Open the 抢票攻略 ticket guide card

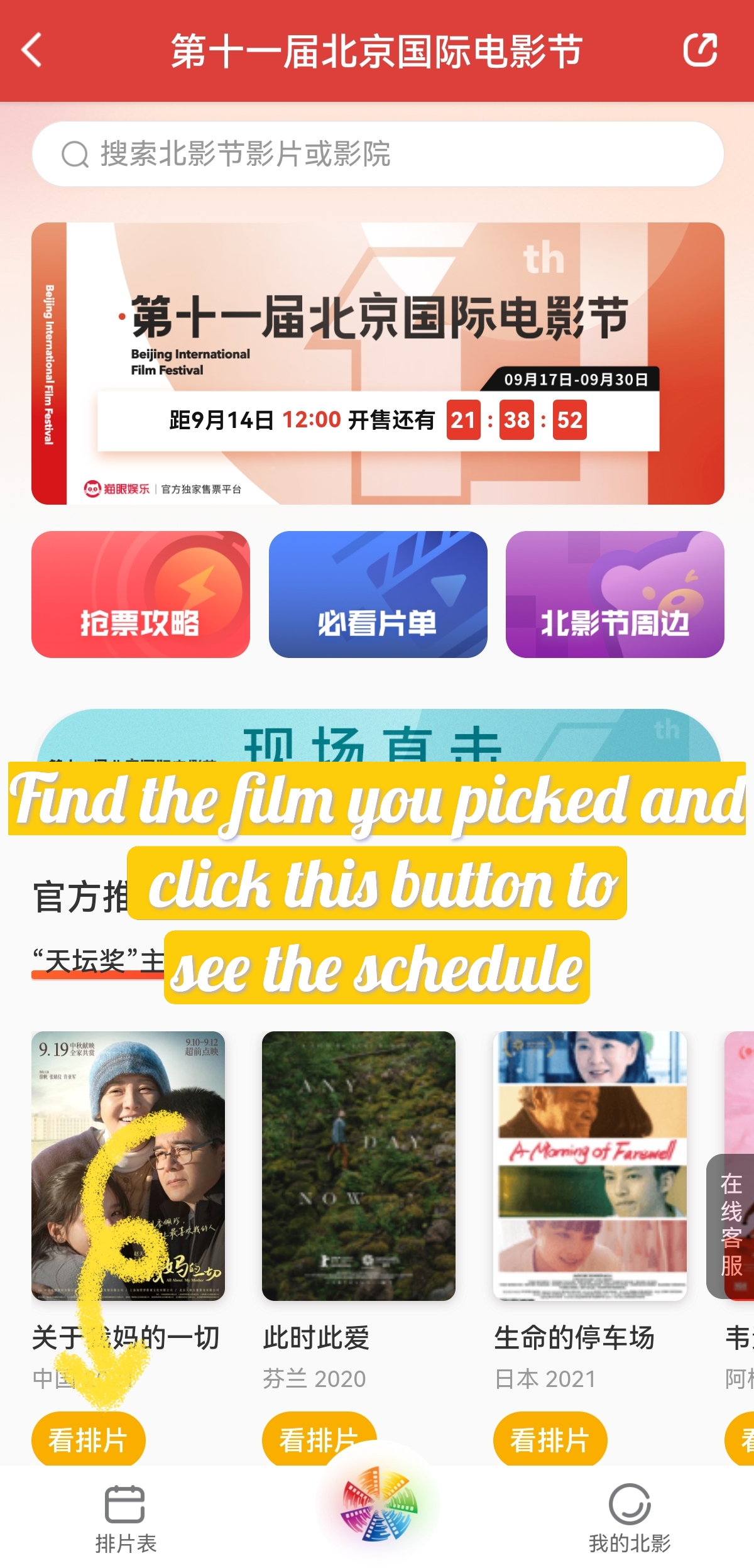click(x=141, y=594)
